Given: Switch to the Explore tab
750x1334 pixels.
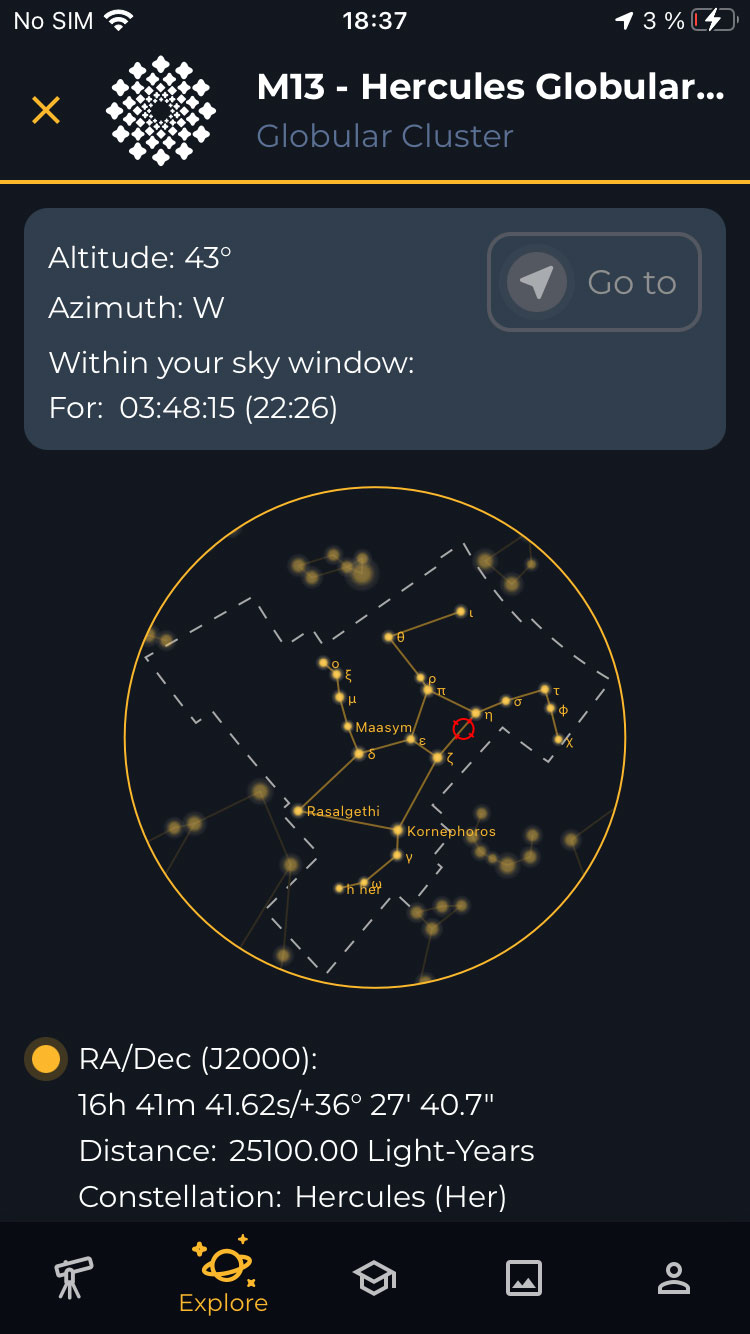Looking at the screenshot, I should click(x=224, y=1275).
